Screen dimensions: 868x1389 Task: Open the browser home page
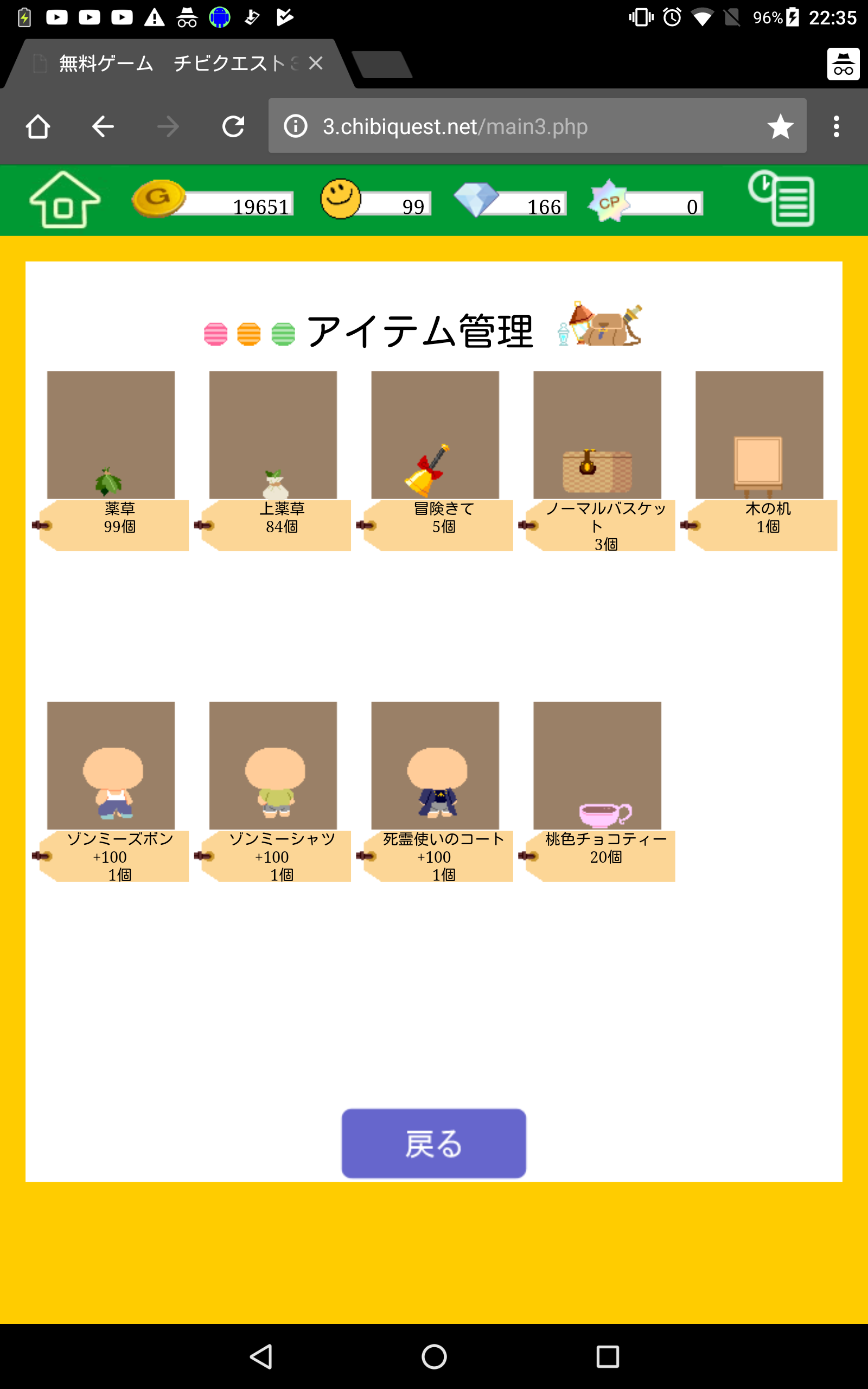[x=38, y=126]
